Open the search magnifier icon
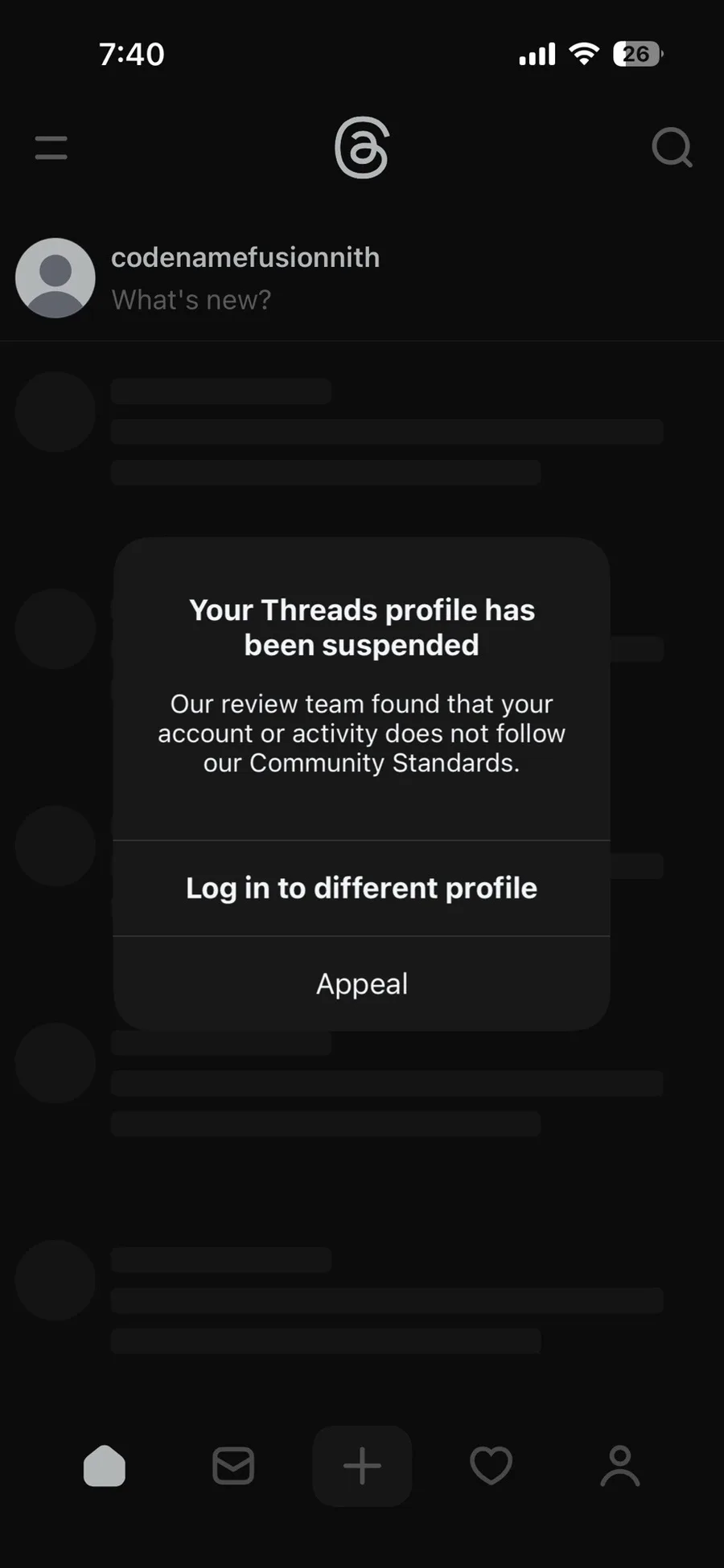This screenshot has height=1568, width=724. click(x=672, y=148)
